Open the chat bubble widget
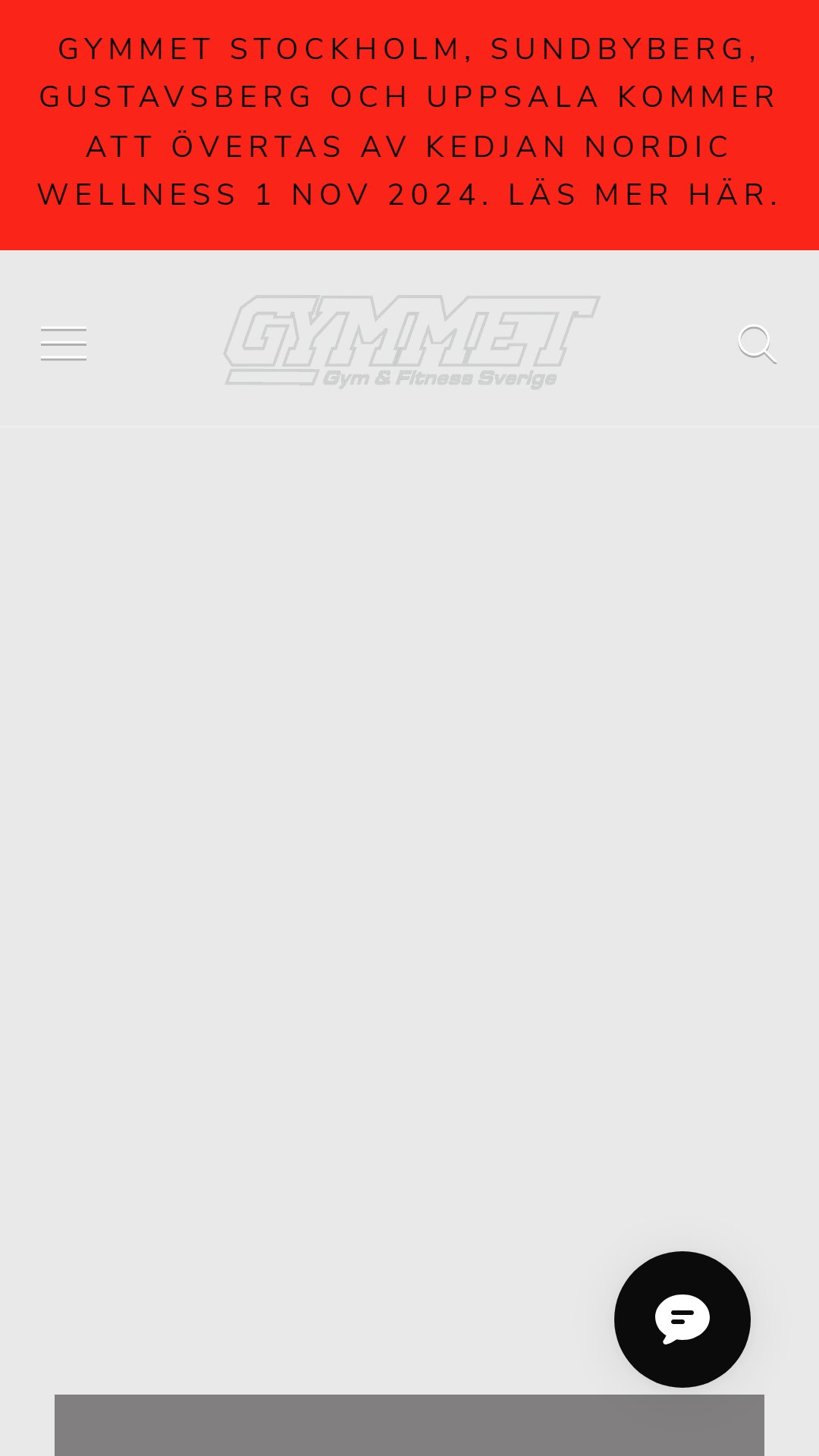 click(x=682, y=1319)
